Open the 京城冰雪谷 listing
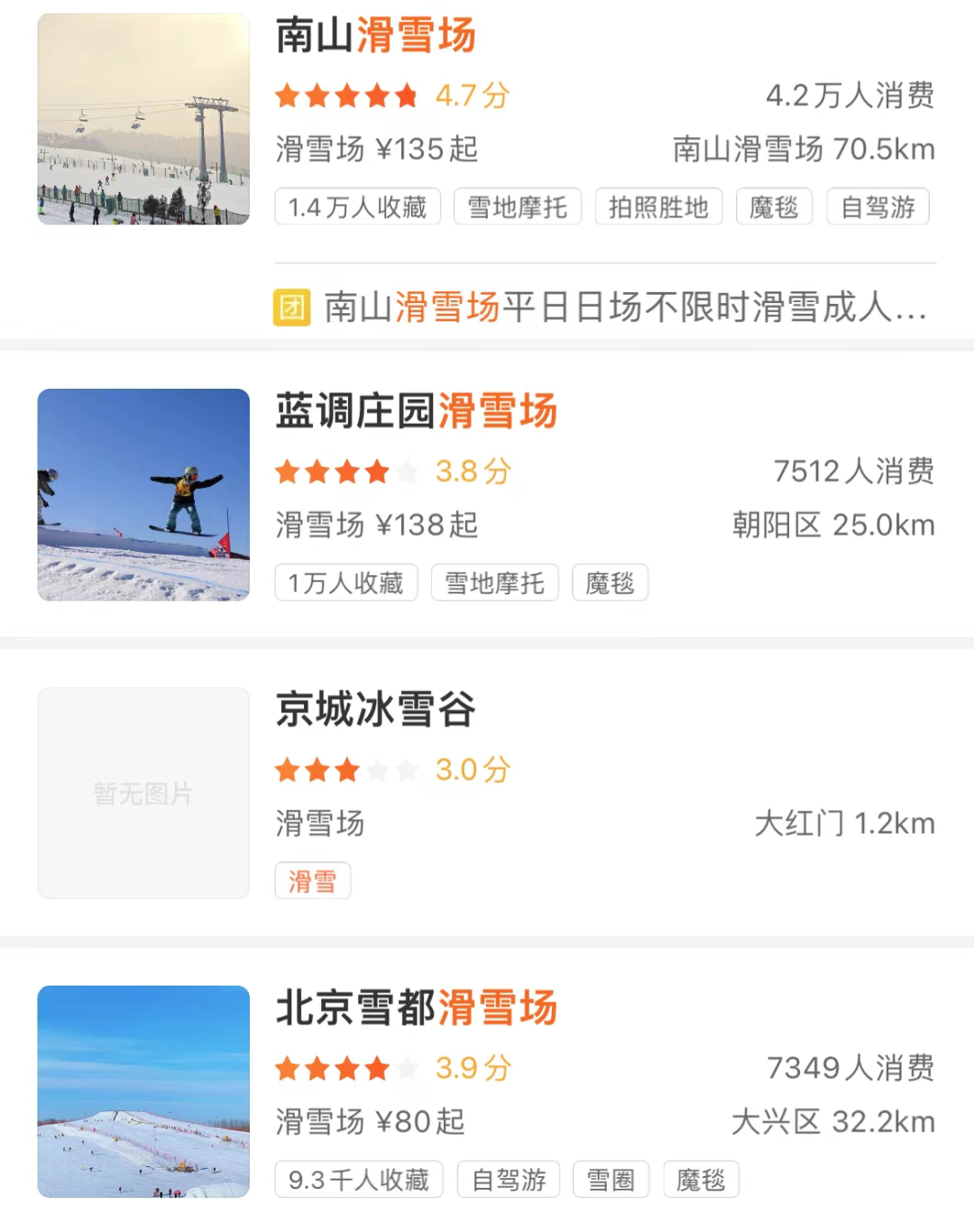 (375, 710)
